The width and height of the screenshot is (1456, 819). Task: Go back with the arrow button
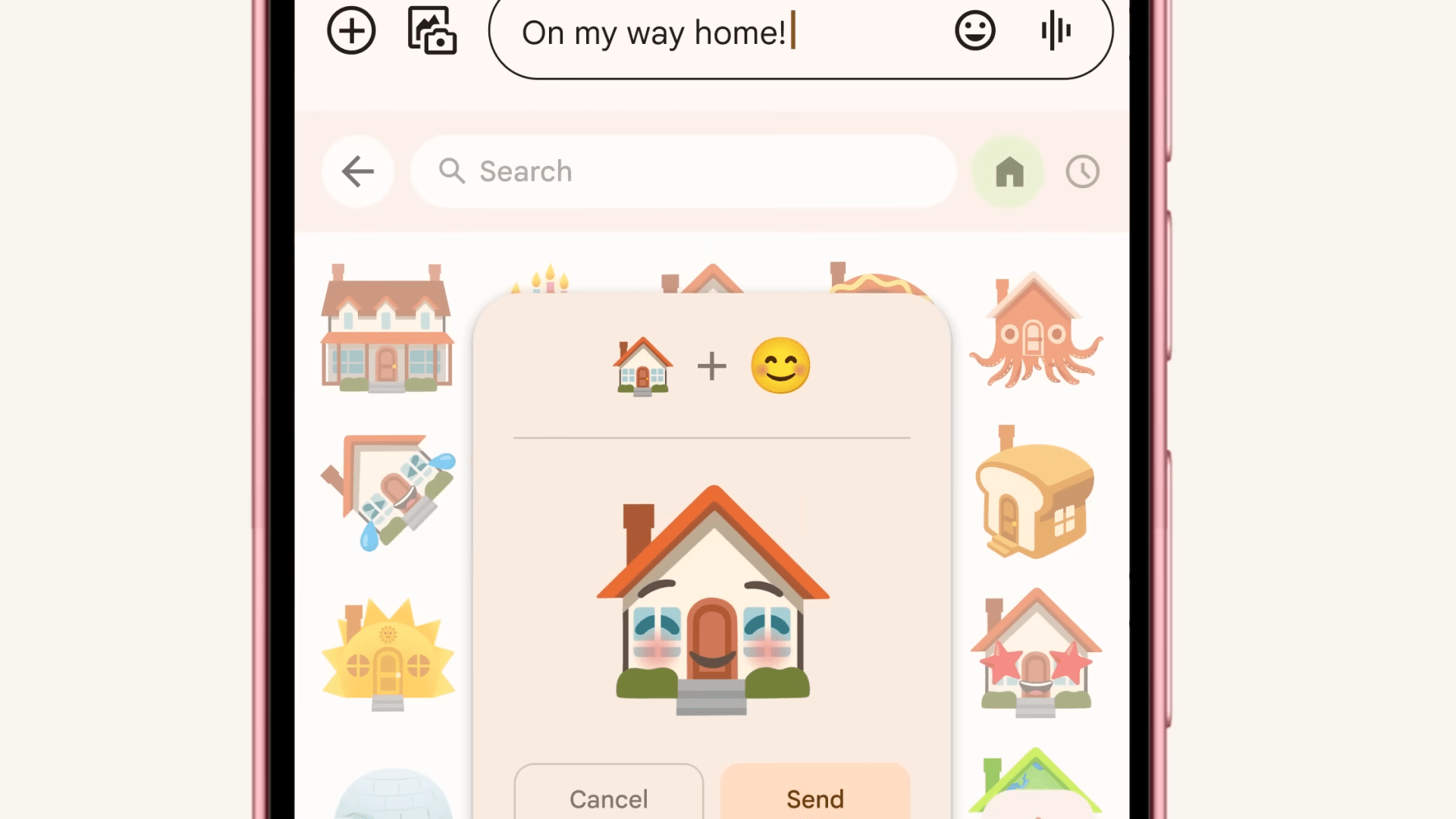coord(358,171)
